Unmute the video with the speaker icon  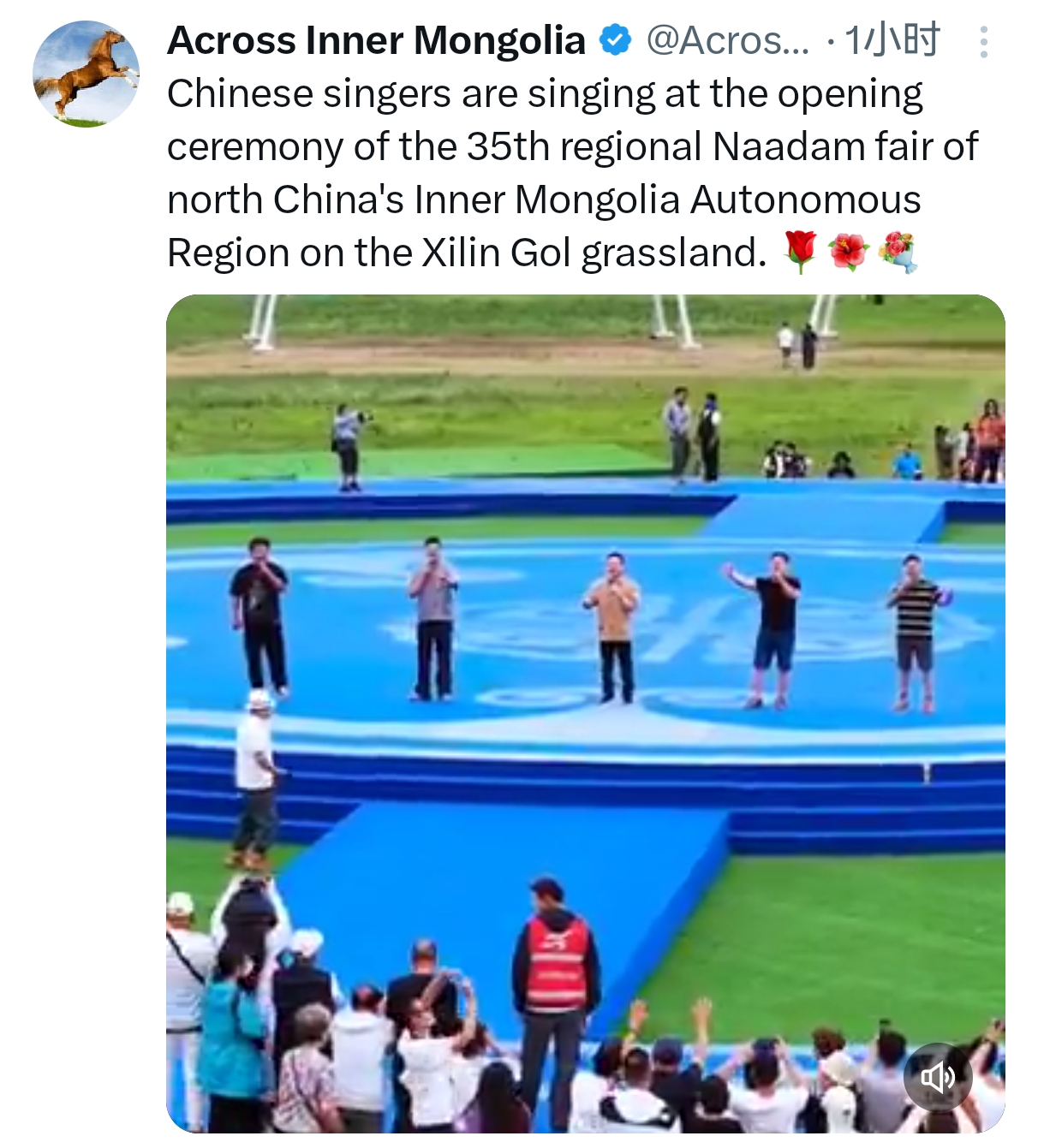938,1077
